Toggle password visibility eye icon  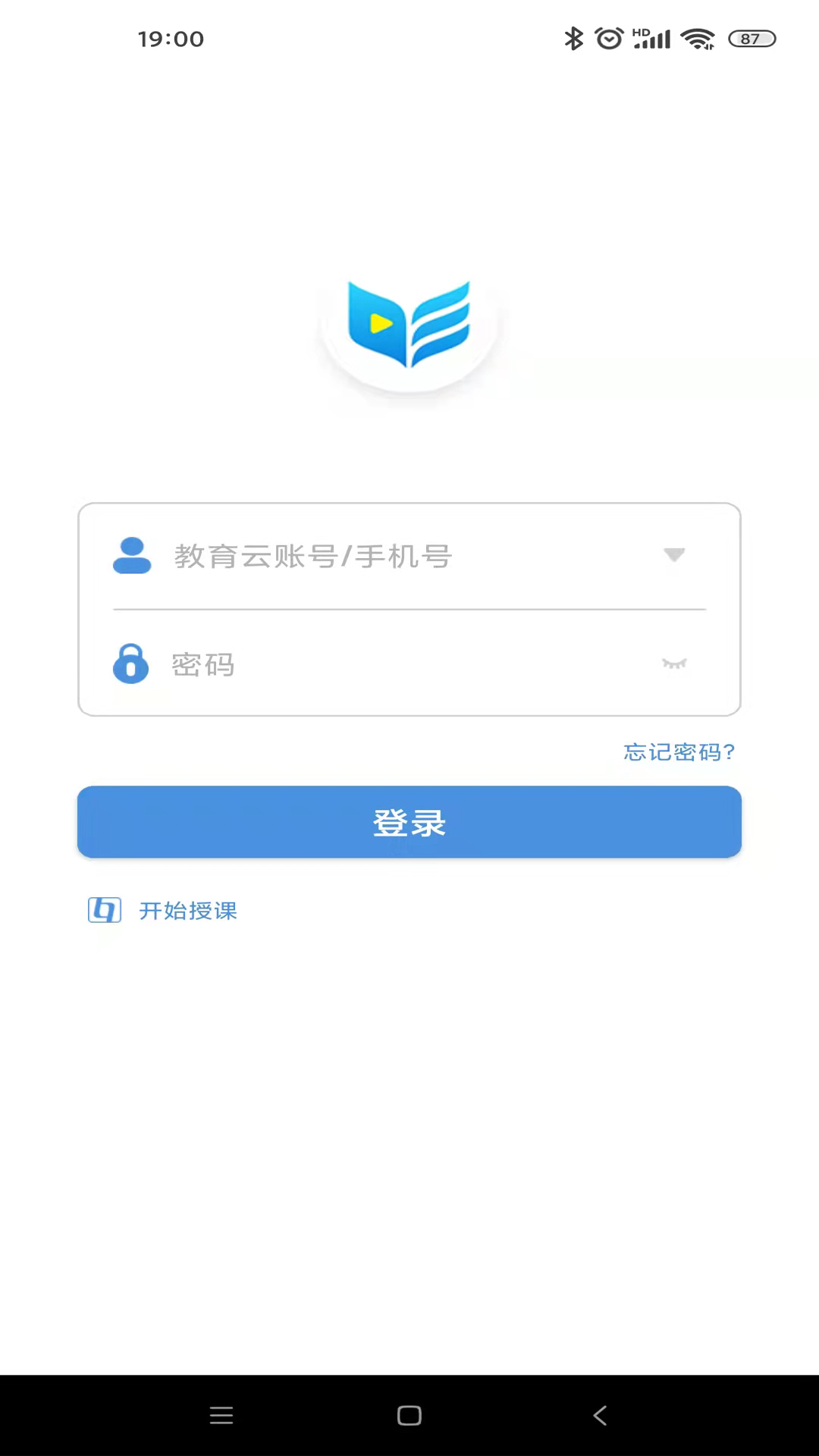coord(674,664)
